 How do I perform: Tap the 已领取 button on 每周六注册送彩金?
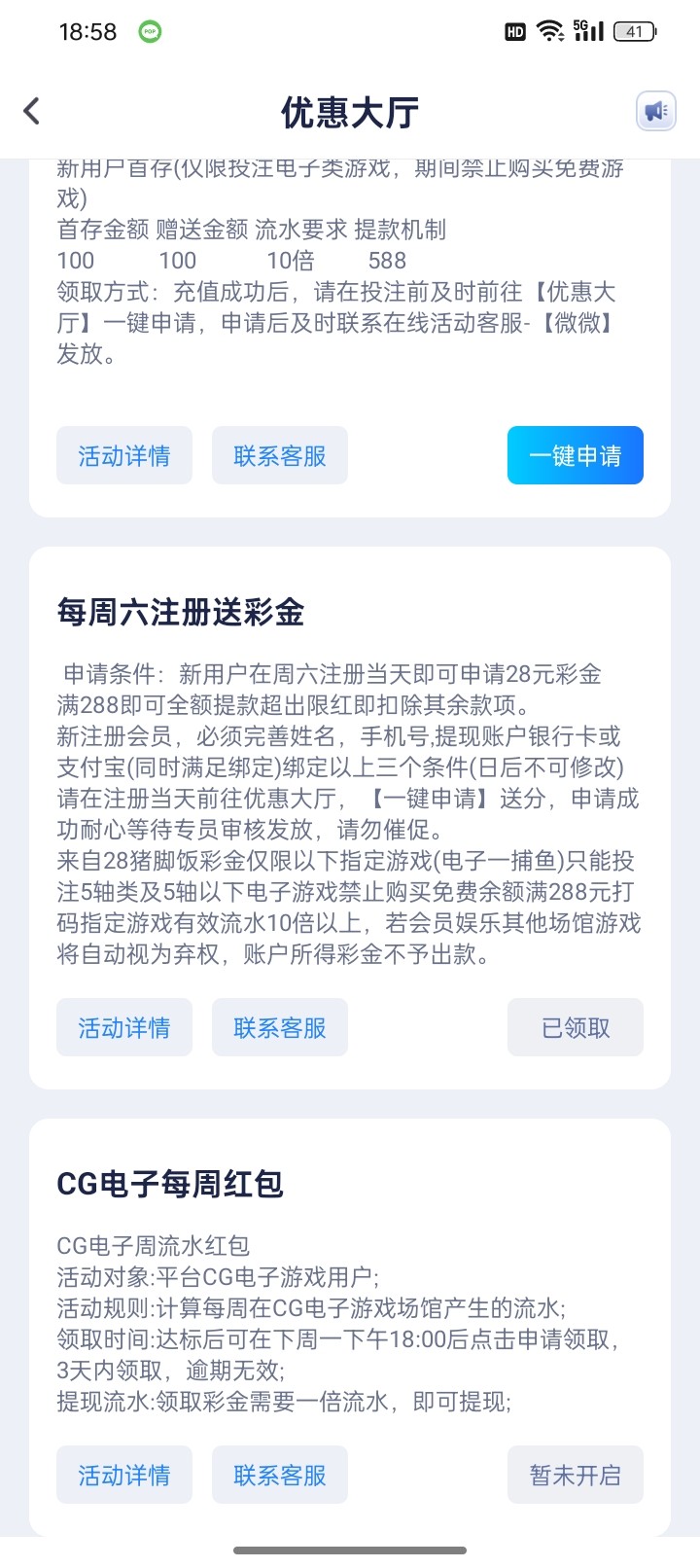tap(575, 1027)
